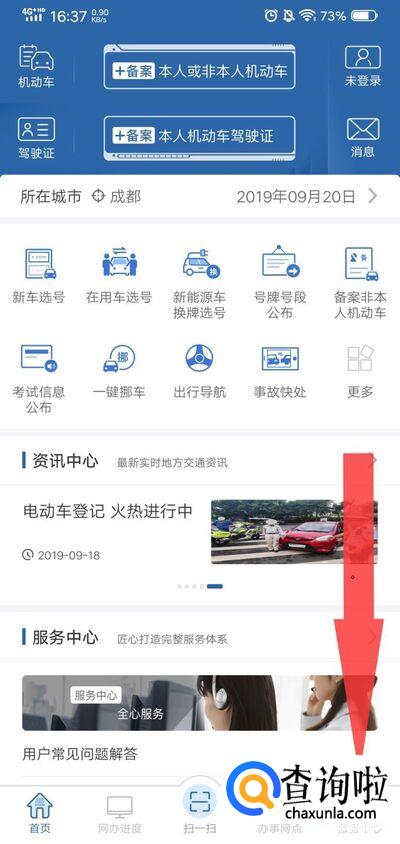The width and height of the screenshot is (400, 844).
Task: Open 在用车选号 service
Action: 119,276
